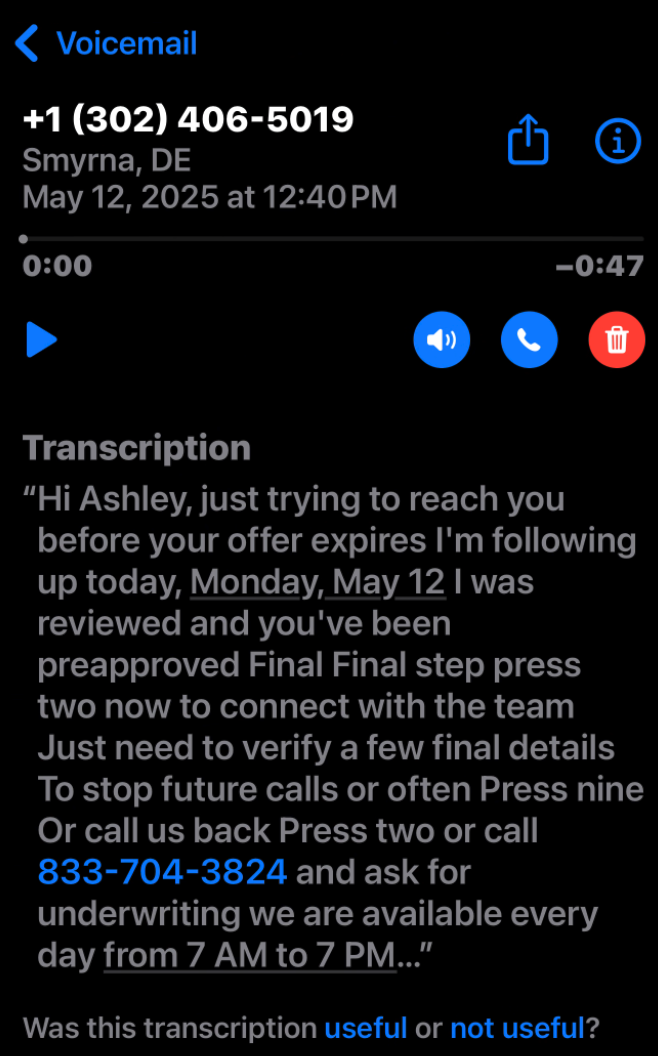This screenshot has height=1056, width=658.
Task: Tap the 833-704-3824 phone number link
Action: 162,872
